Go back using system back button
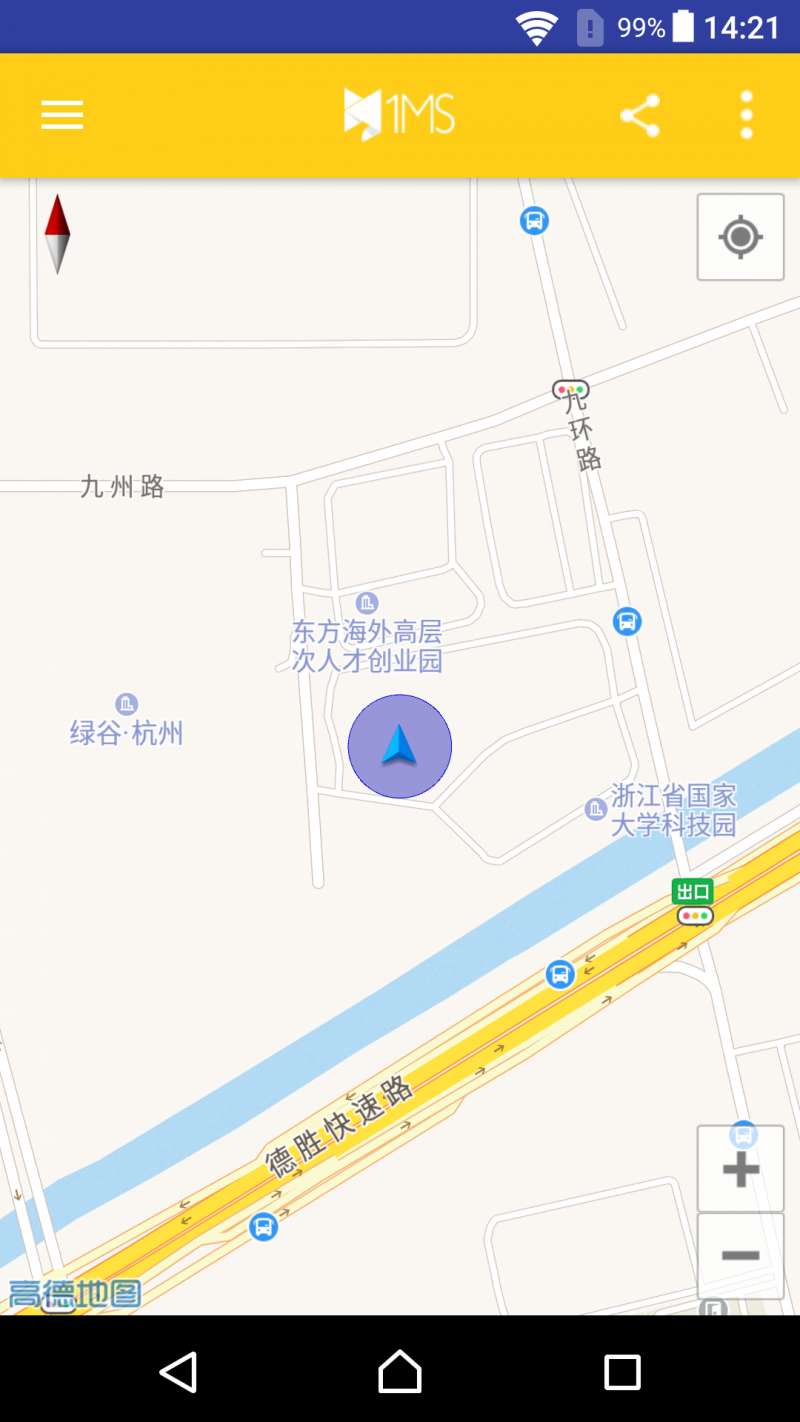The image size is (800, 1422). click(178, 1372)
